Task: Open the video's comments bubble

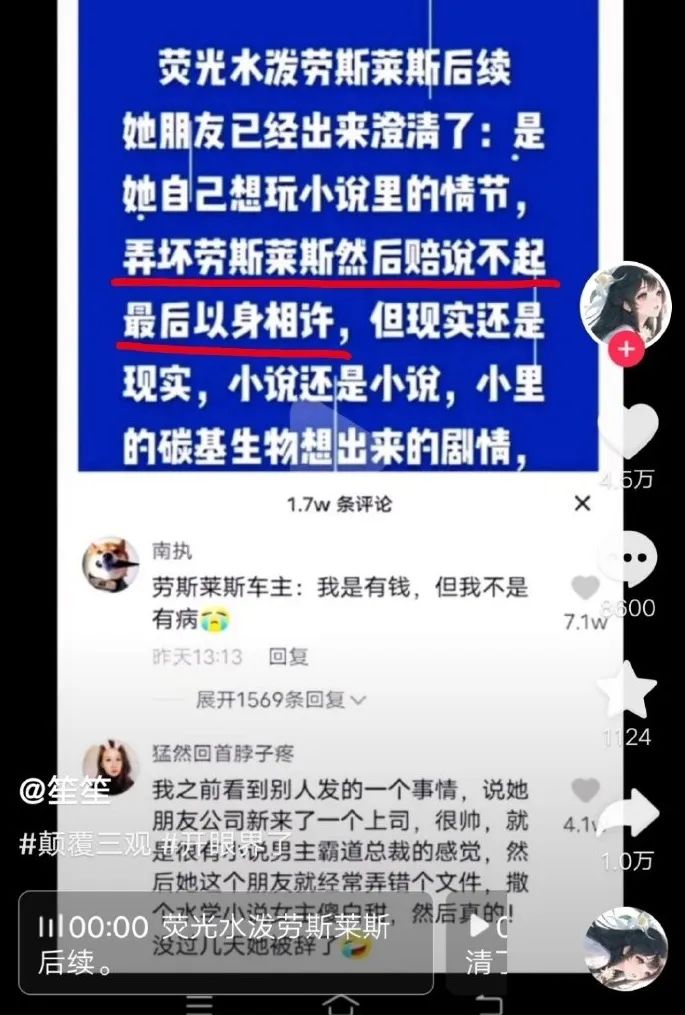Action: coord(628,557)
